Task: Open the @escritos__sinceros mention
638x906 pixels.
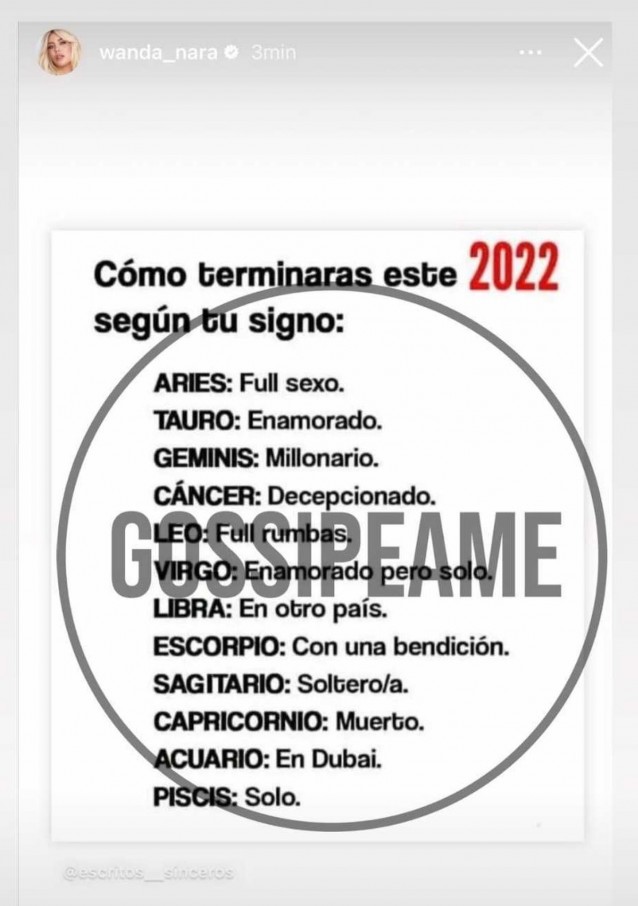Action: (x=148, y=873)
